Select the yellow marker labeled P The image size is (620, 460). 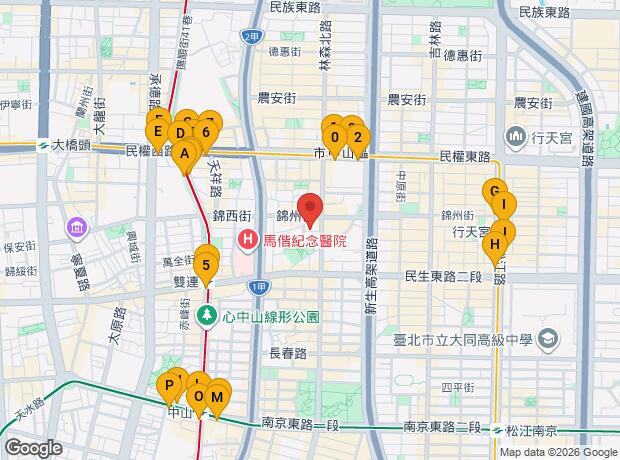pos(169,384)
